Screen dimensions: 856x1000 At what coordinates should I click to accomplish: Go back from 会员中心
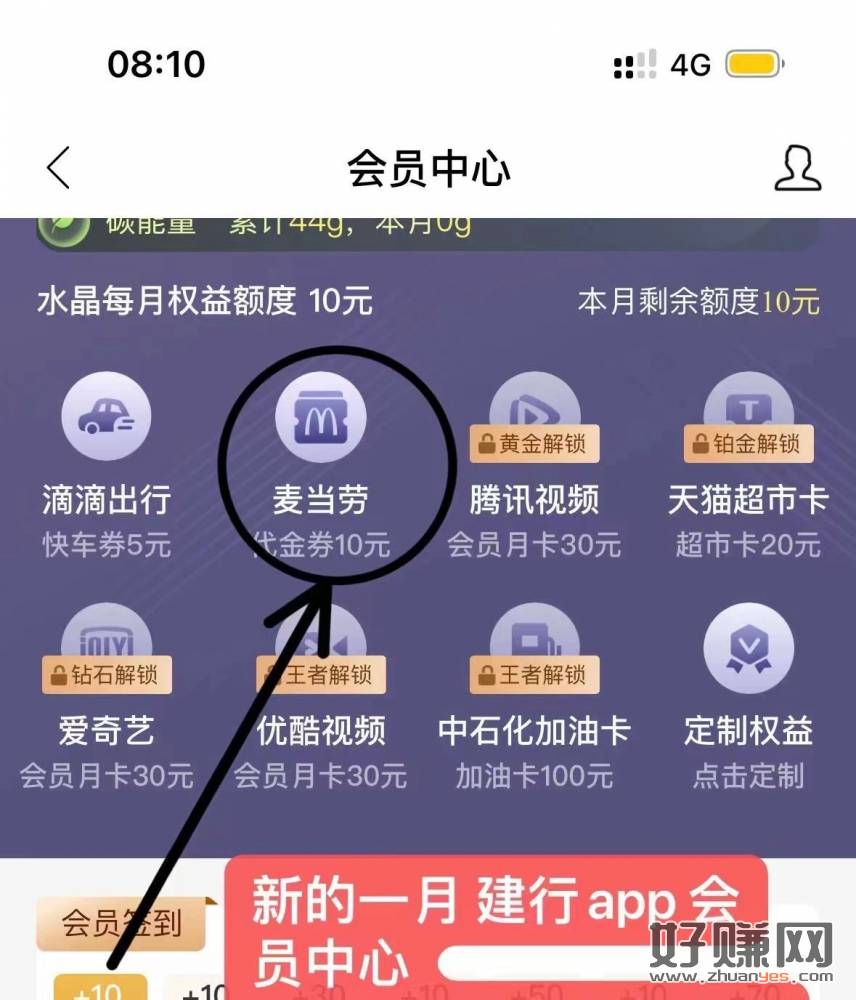pyautogui.click(x=59, y=167)
